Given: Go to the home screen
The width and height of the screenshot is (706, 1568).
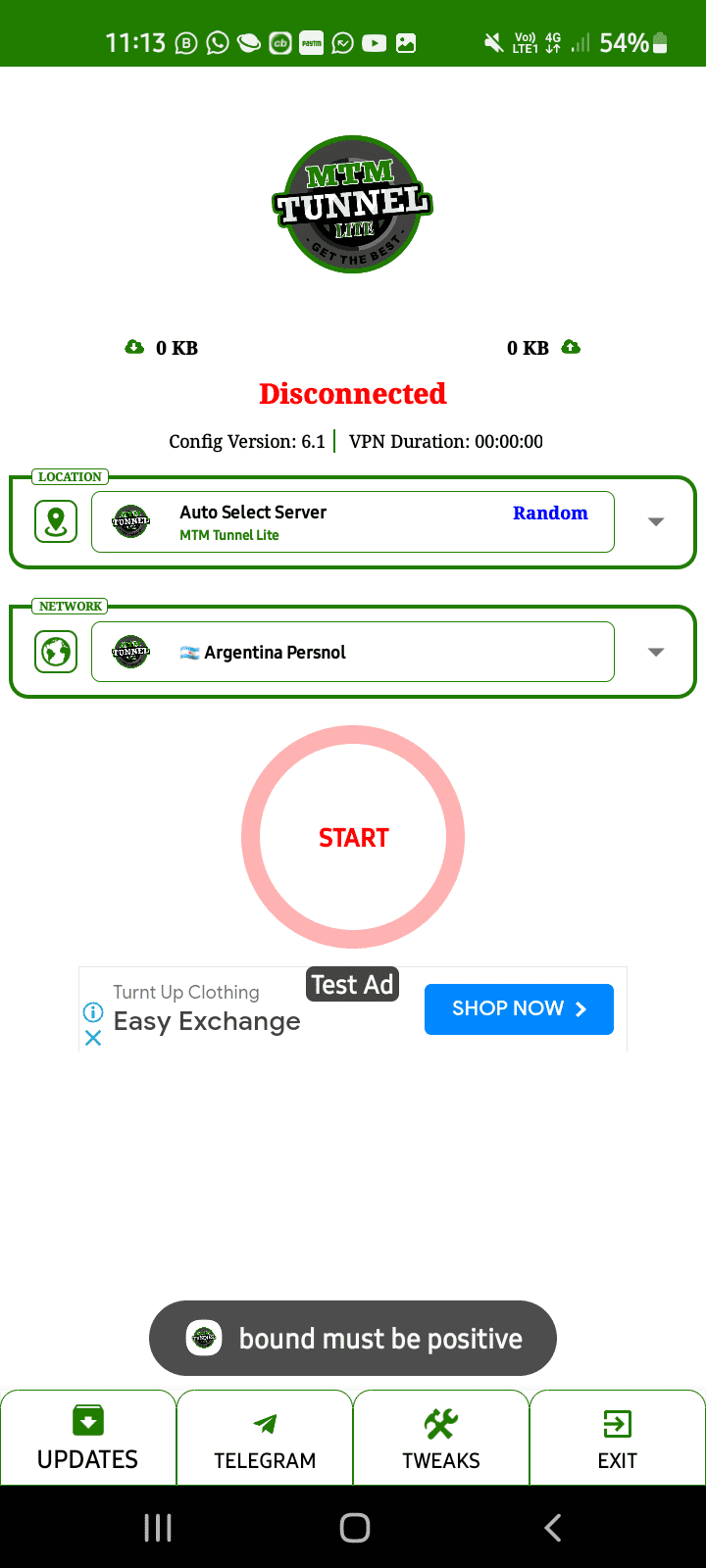Looking at the screenshot, I should [x=354, y=1527].
